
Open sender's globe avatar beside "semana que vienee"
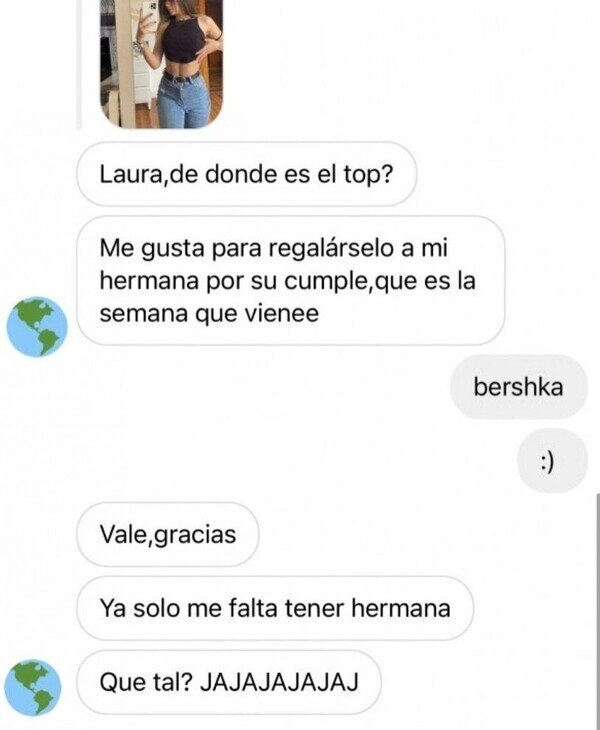[x=37, y=326]
